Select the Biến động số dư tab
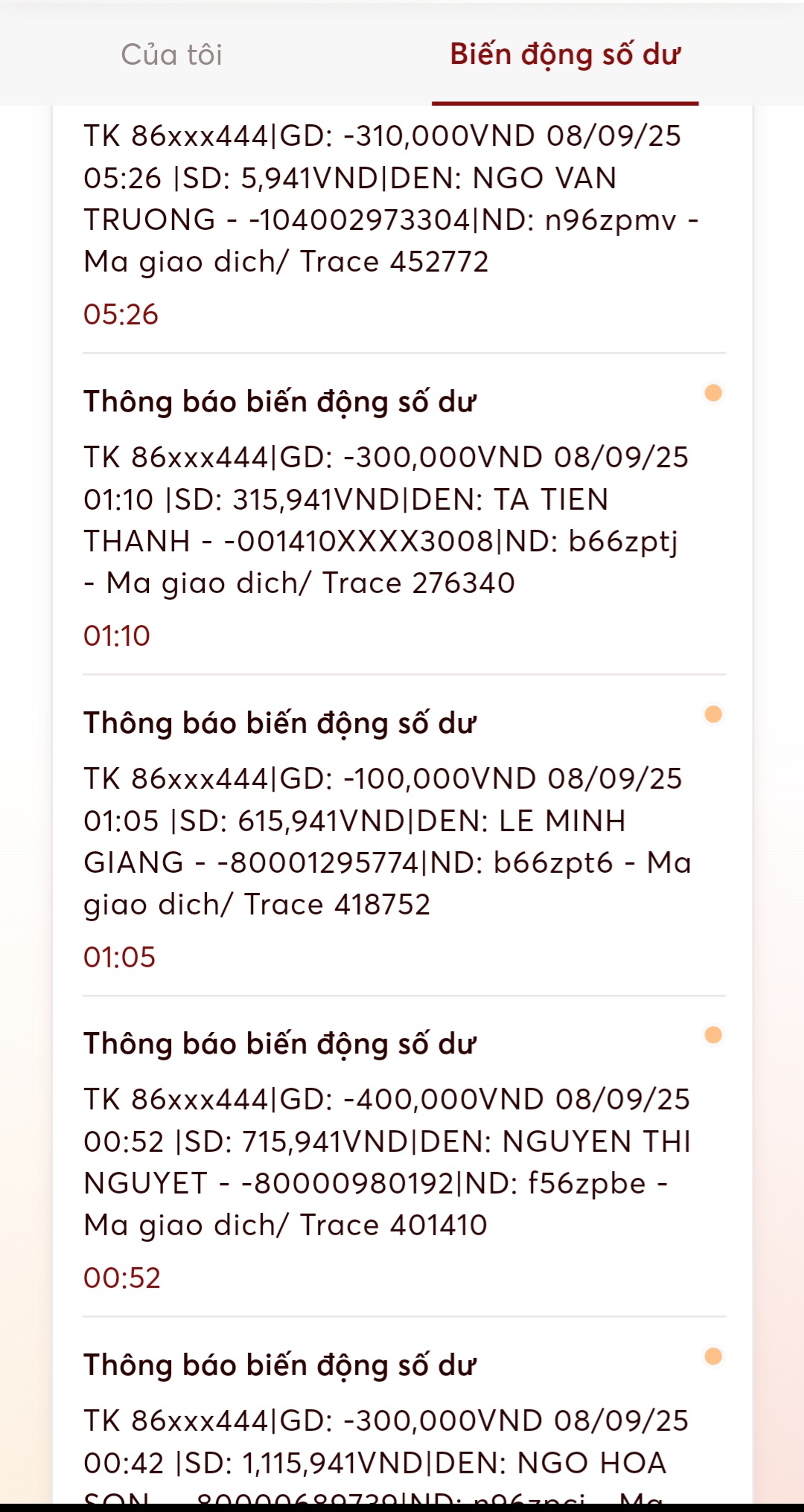804x1512 pixels. [565, 55]
